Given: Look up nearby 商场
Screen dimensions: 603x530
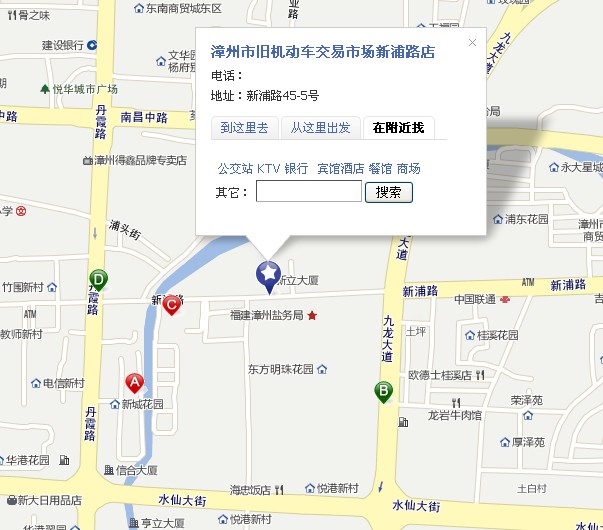Looking at the screenshot, I should coord(408,168).
